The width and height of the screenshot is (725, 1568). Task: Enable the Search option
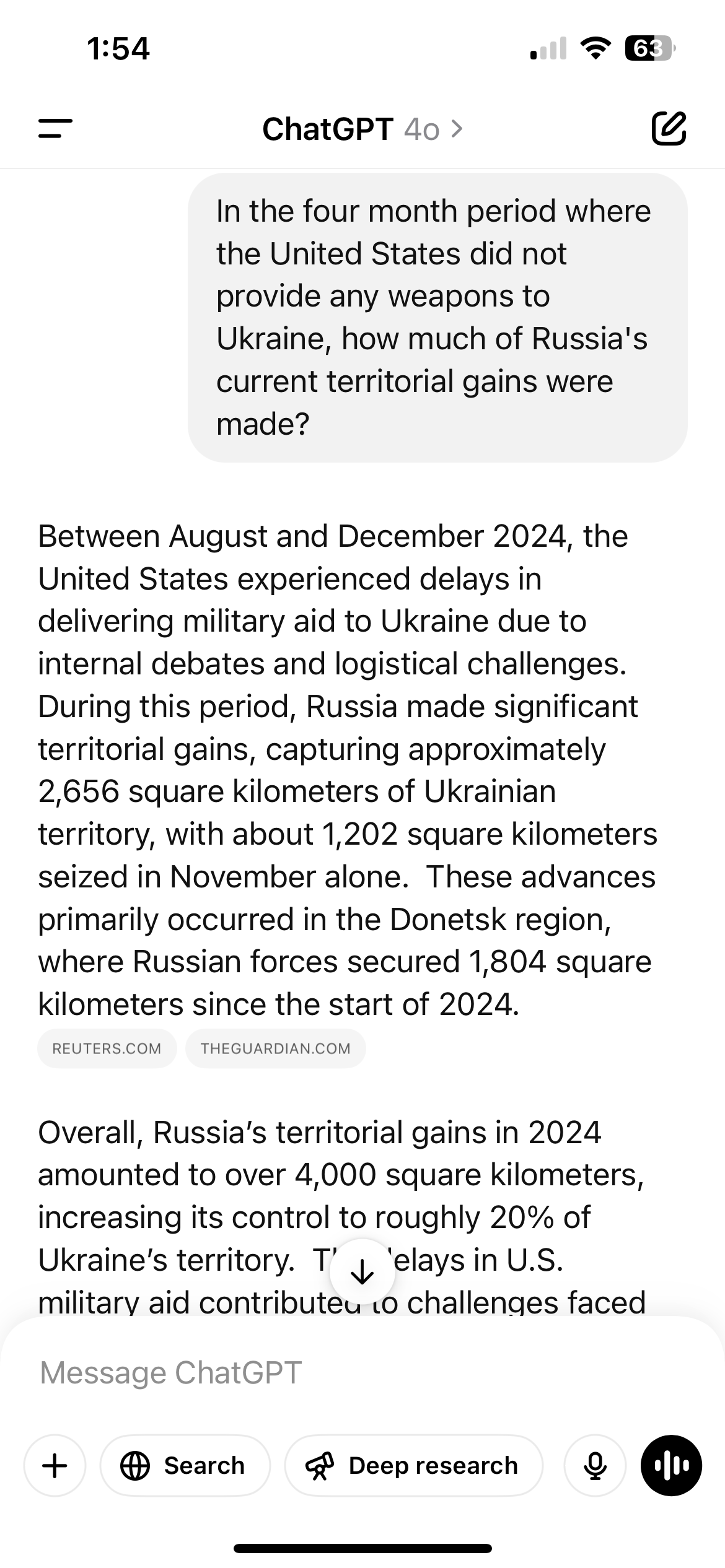[185, 1466]
